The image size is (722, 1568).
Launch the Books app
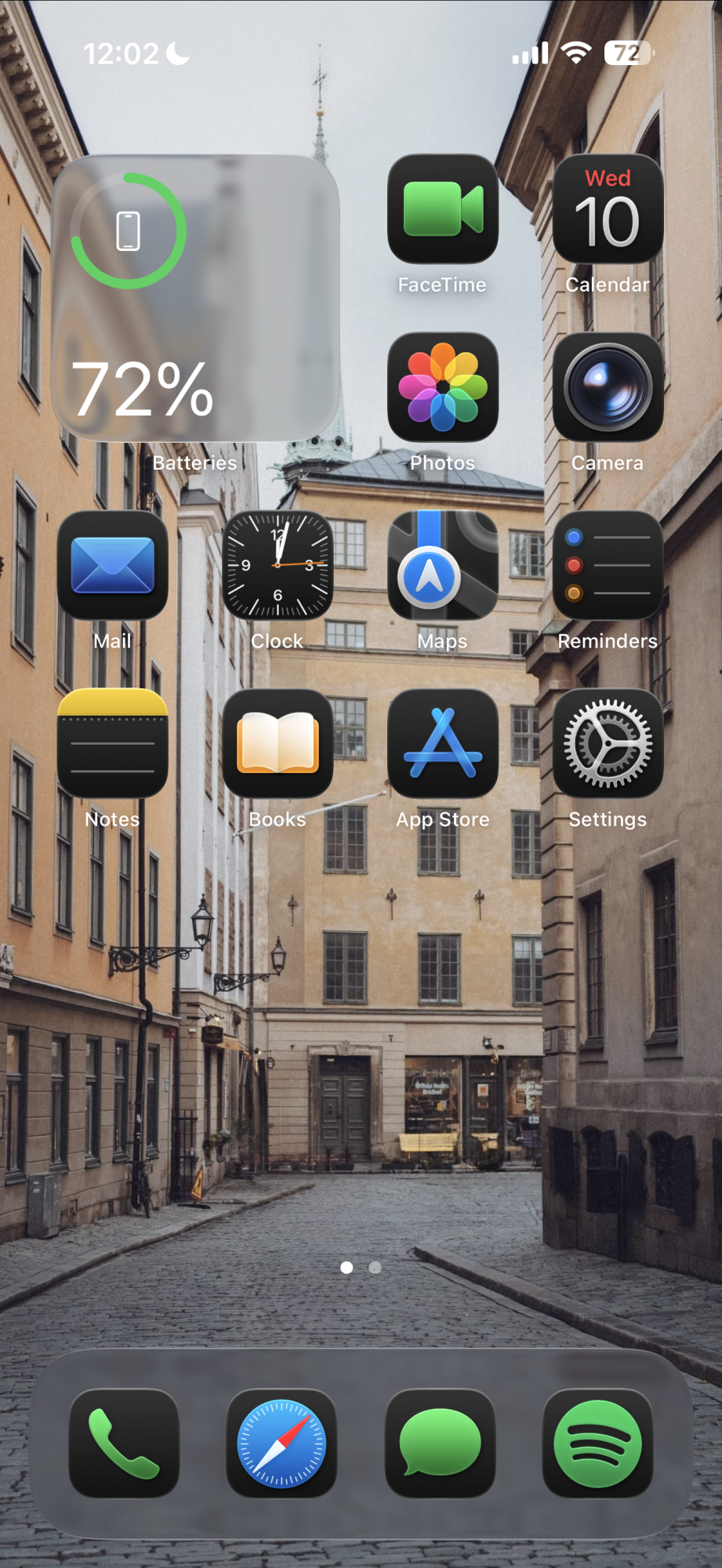coord(278,743)
